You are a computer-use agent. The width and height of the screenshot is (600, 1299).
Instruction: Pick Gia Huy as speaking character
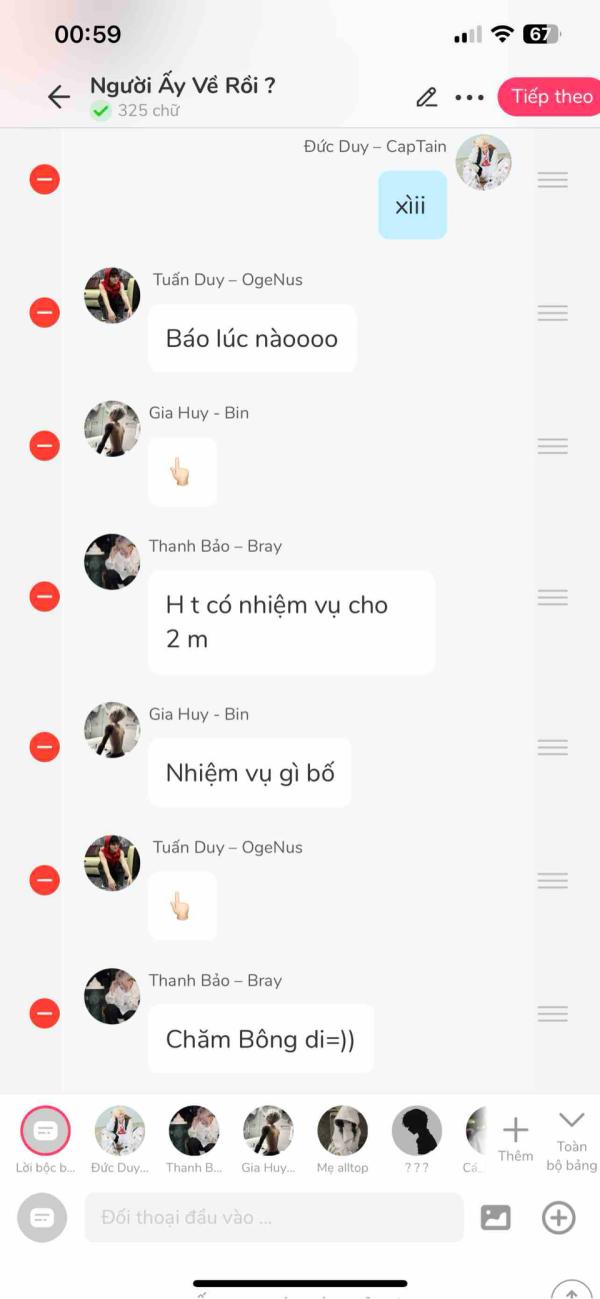(x=268, y=1131)
